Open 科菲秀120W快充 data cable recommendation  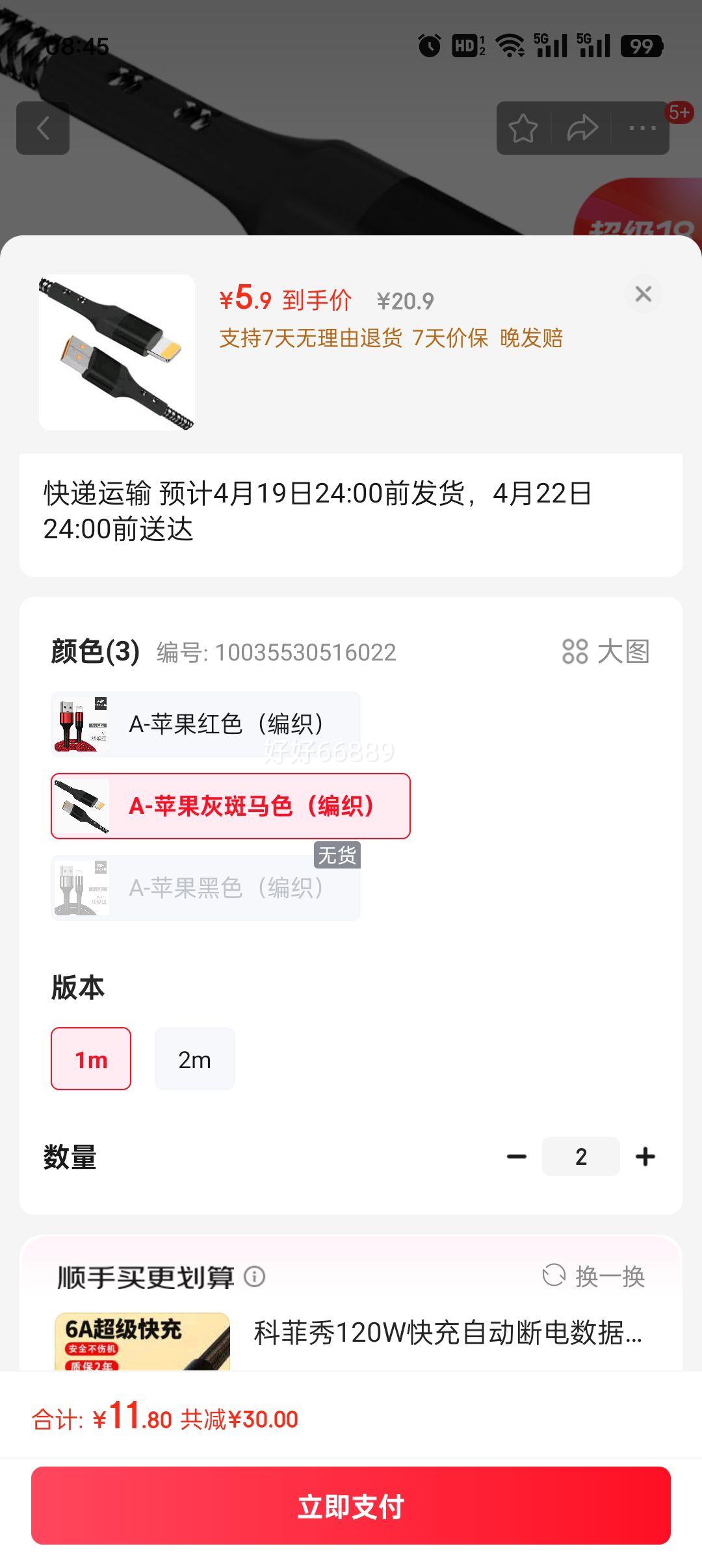click(448, 1333)
